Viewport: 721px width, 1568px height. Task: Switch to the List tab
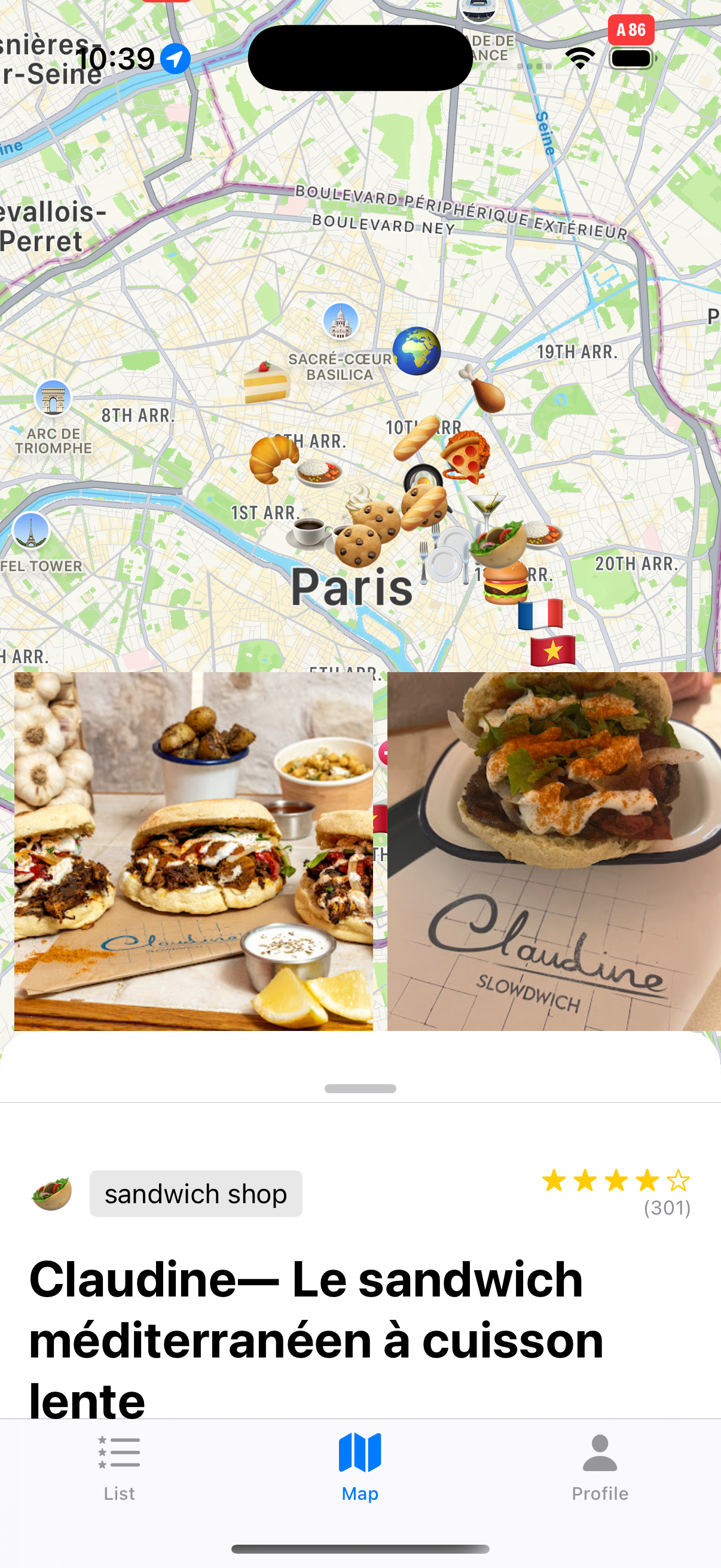click(x=118, y=1469)
